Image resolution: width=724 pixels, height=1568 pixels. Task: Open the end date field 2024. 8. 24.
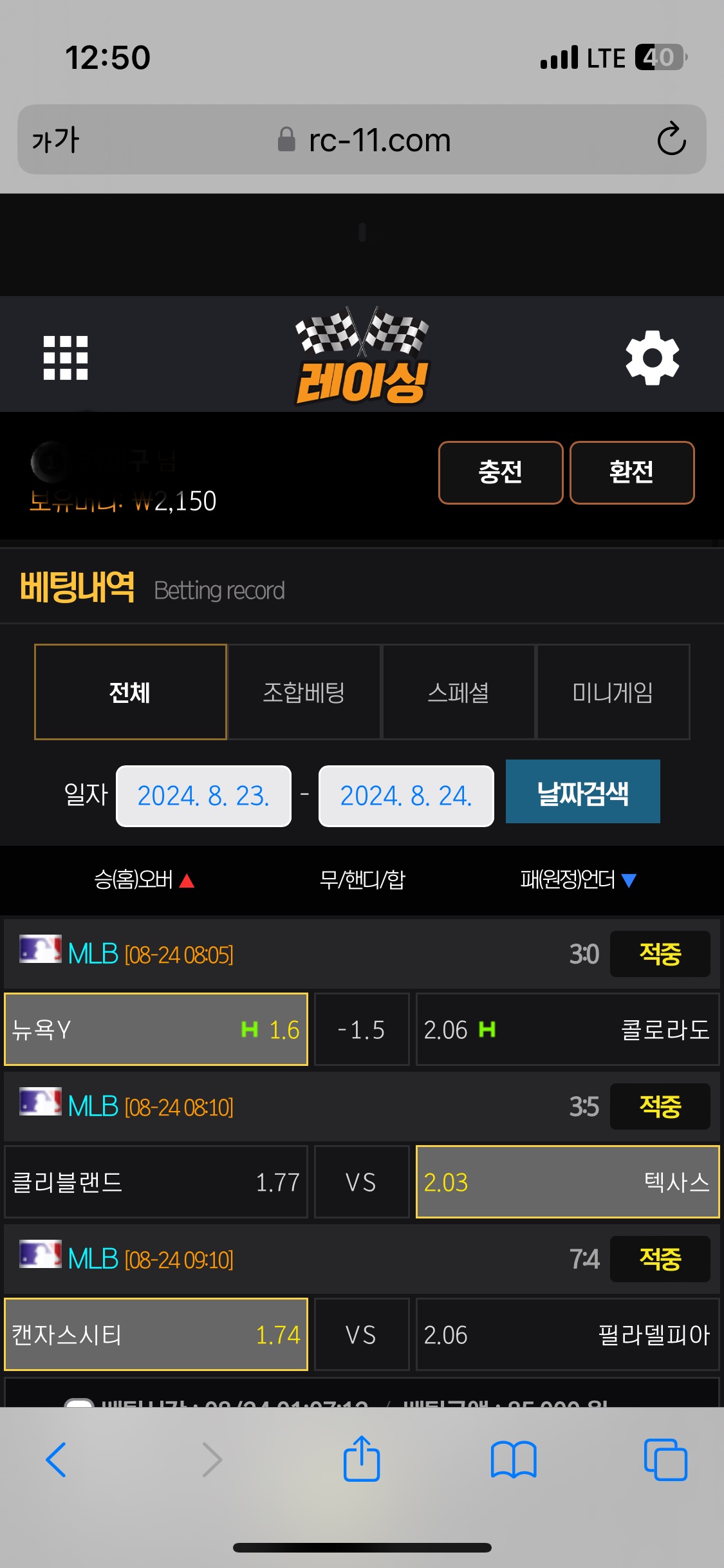406,796
